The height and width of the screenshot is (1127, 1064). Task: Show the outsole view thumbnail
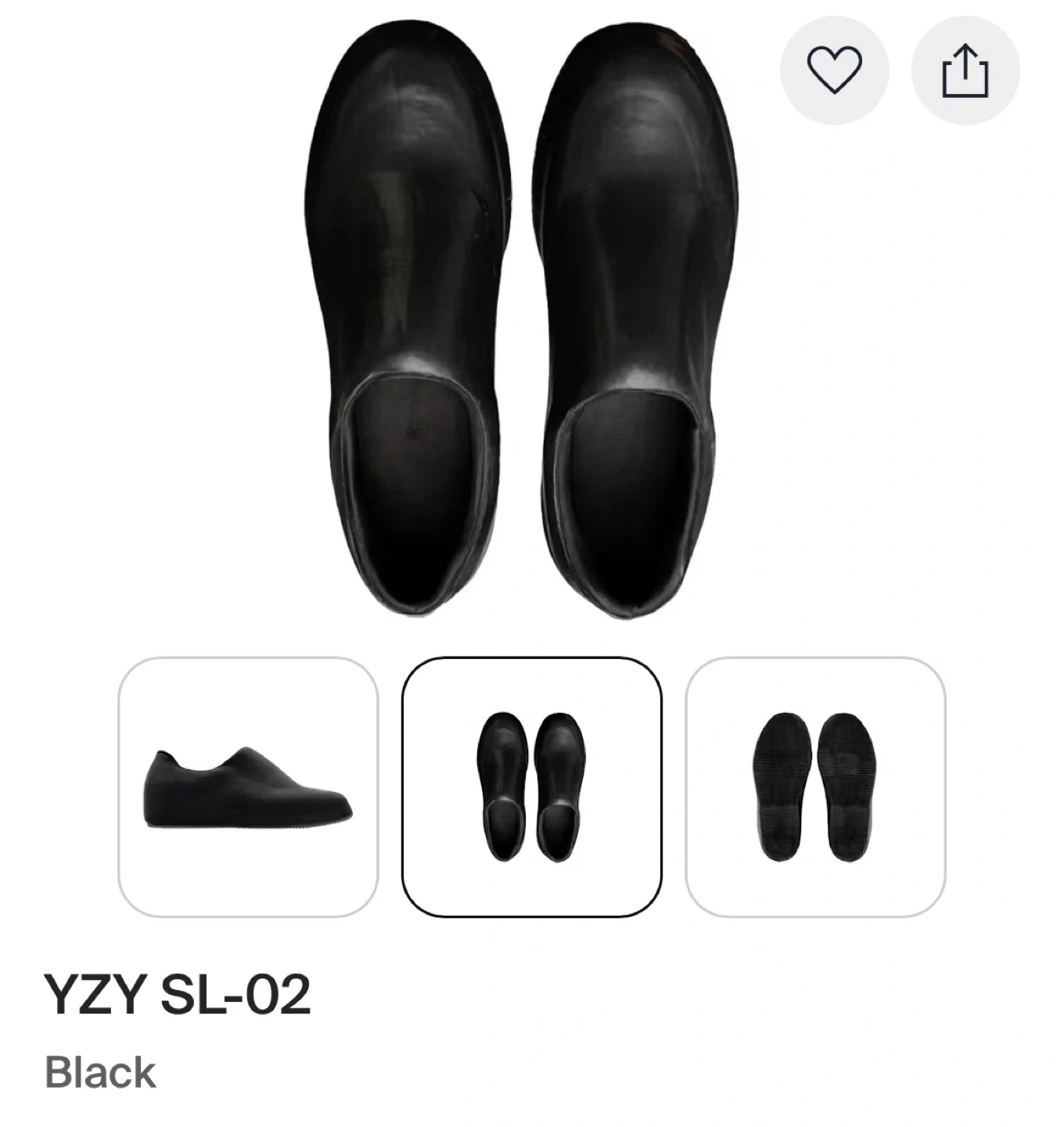tap(815, 787)
